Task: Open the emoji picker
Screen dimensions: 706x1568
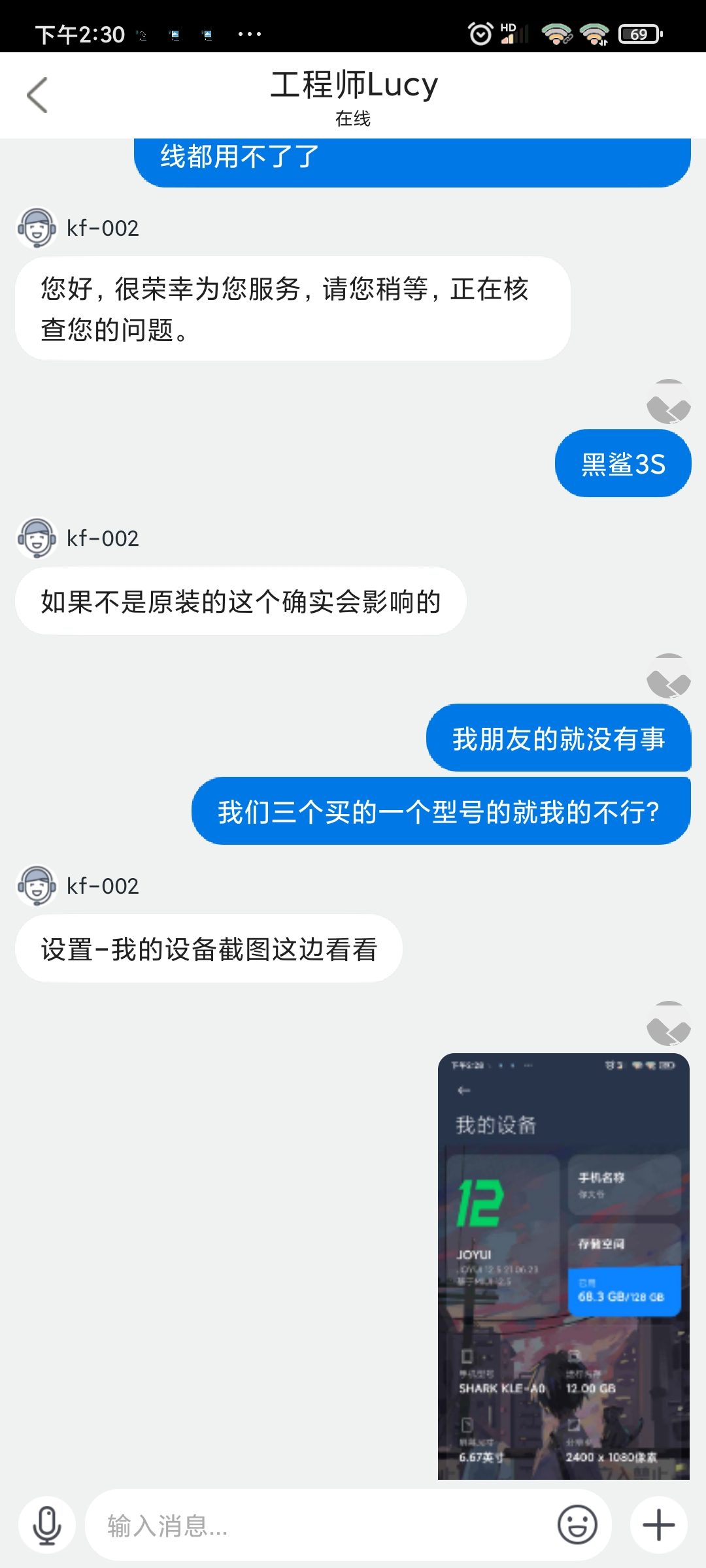Action: tap(577, 1526)
